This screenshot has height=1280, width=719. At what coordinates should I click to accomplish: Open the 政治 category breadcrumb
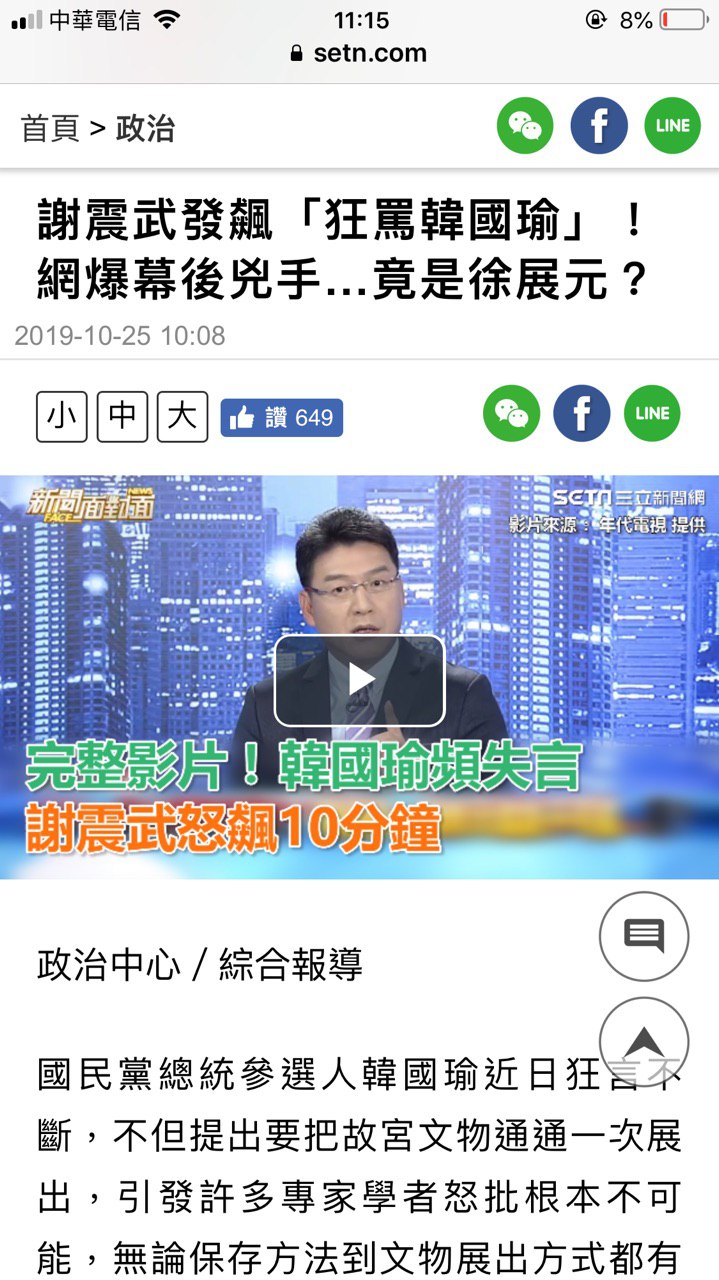point(146,128)
